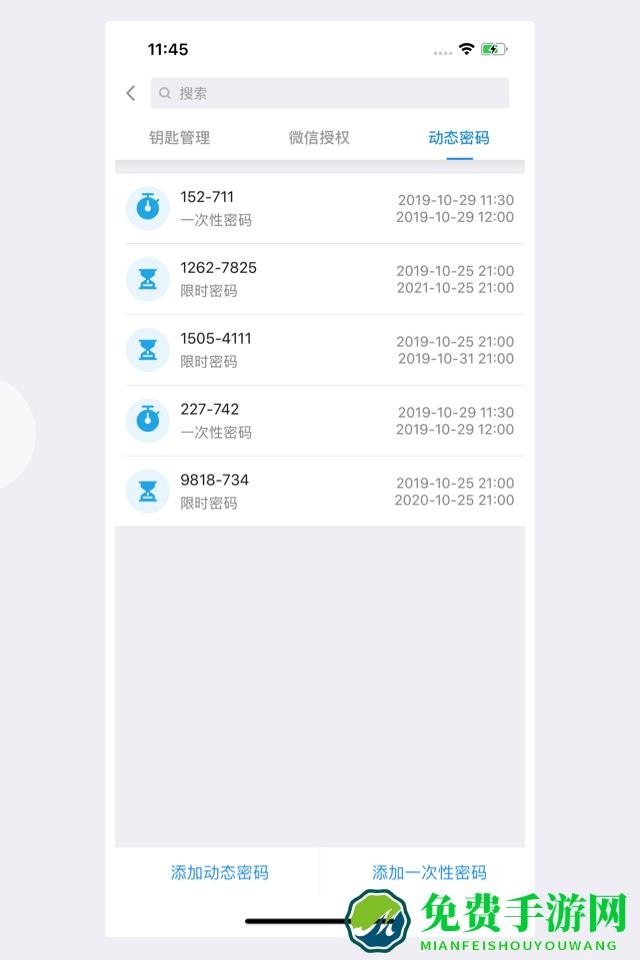Tap the 添加一次性密码 button
The image size is (640, 960).
pos(429,873)
